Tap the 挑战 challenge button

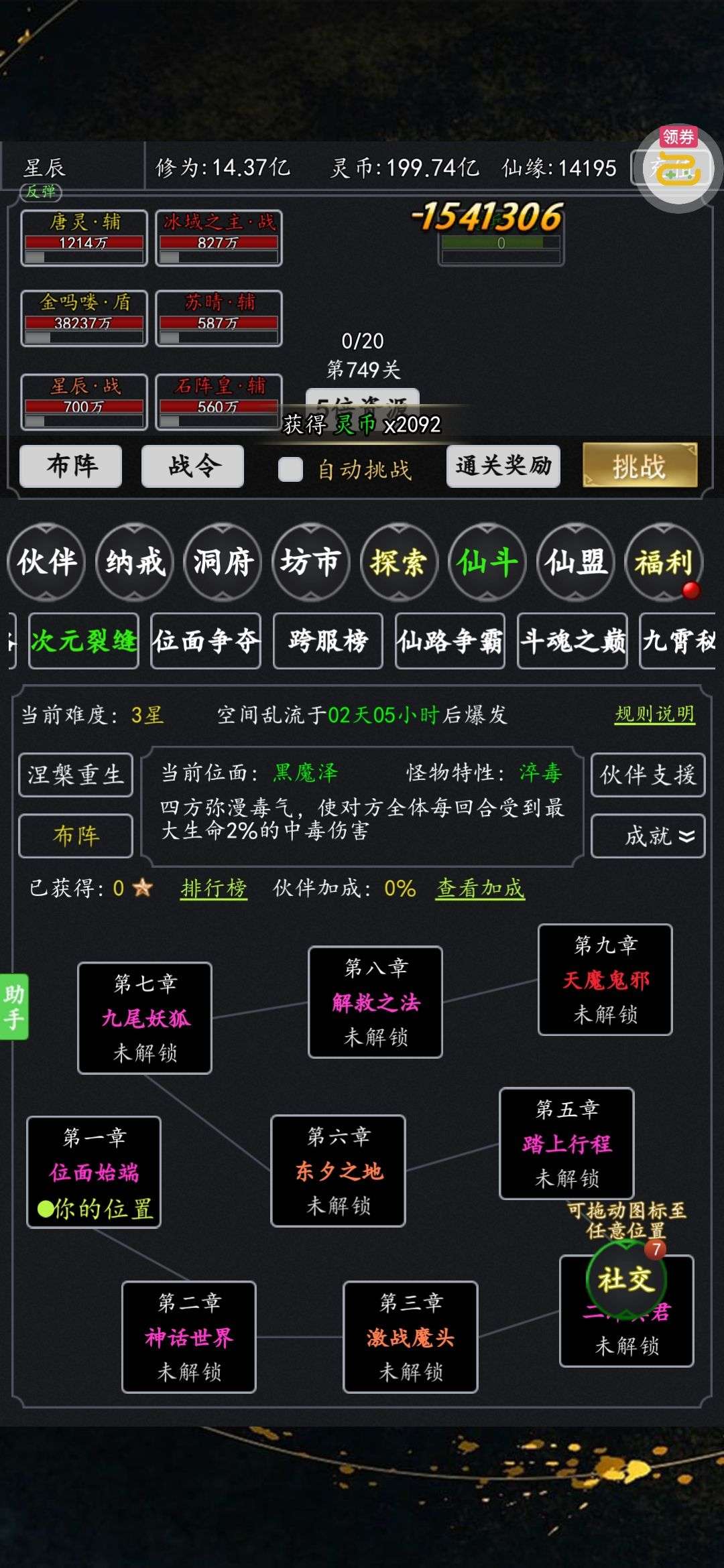[x=640, y=465]
